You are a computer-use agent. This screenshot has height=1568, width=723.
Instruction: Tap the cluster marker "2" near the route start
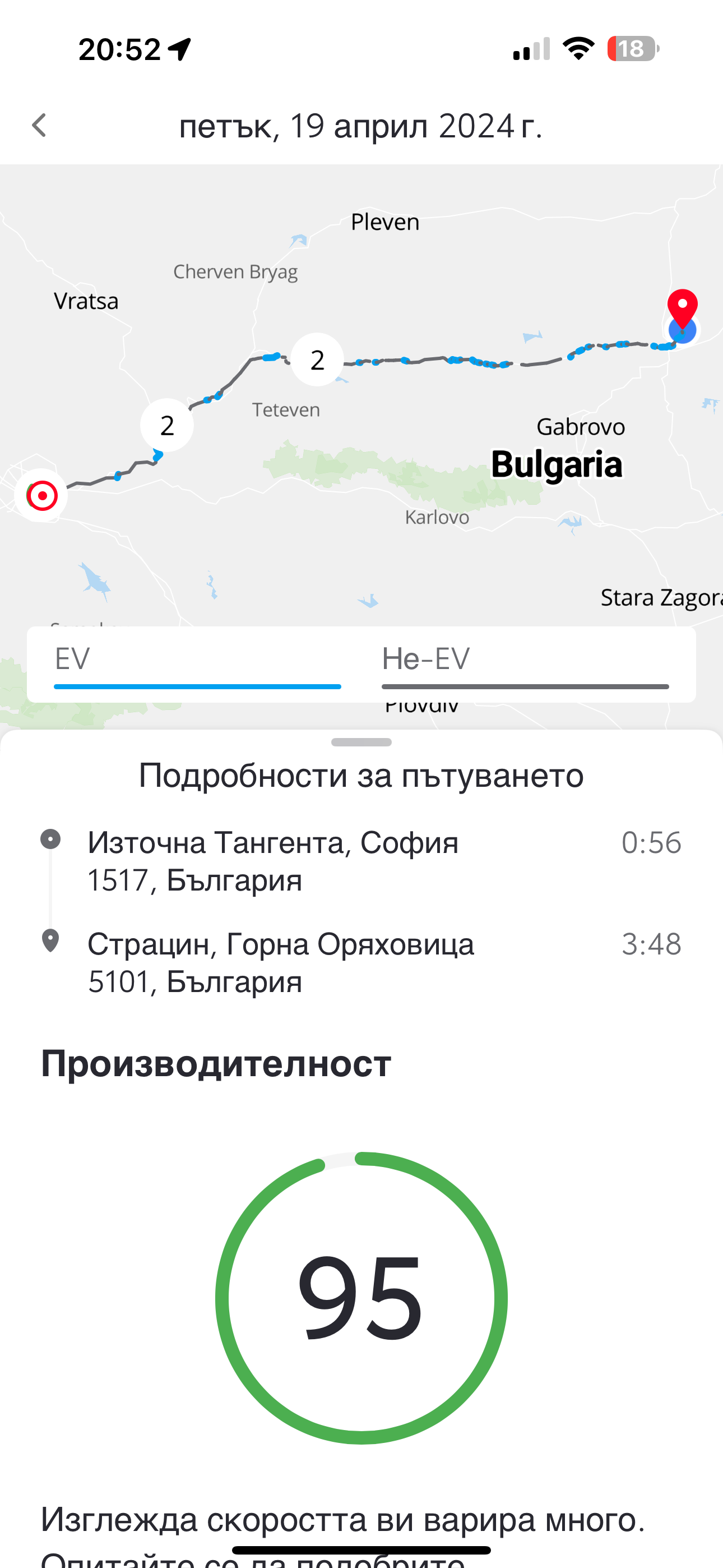(167, 425)
